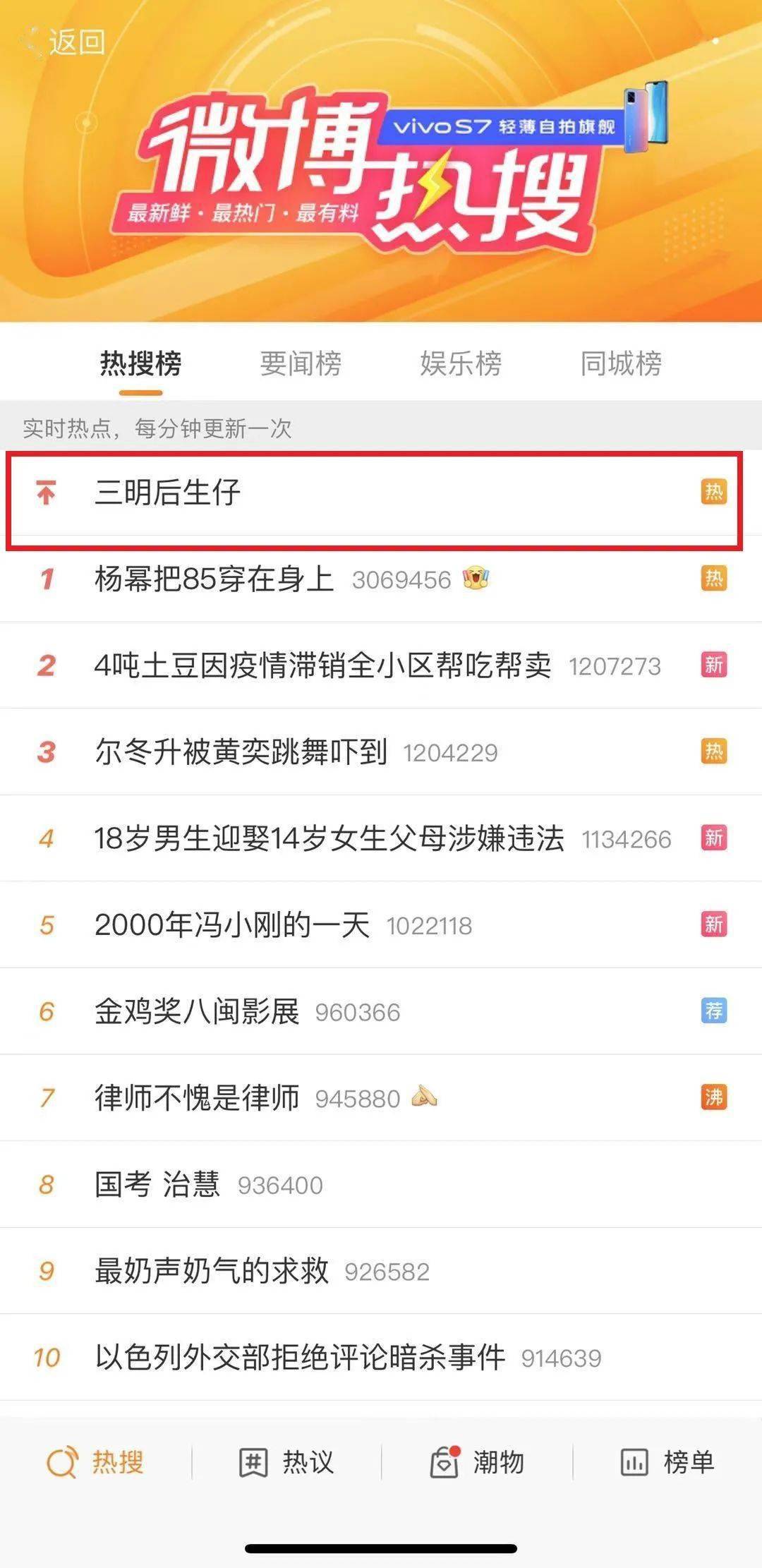This screenshot has width=762, height=1568.
Task: Switch to the 同城榜 tab
Action: (x=621, y=364)
